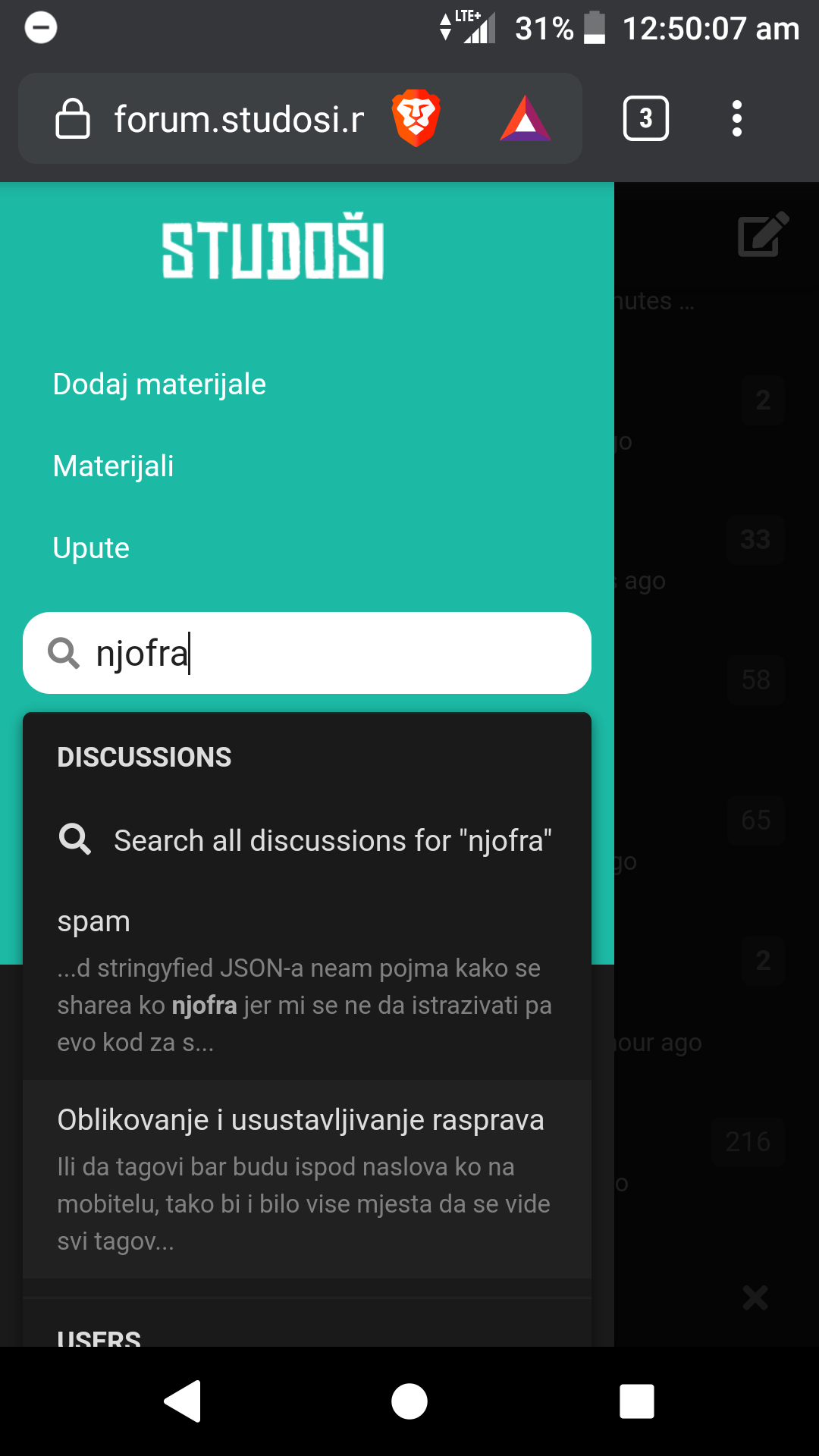
Task: Open the tab switcher showing 3
Action: pos(646,118)
